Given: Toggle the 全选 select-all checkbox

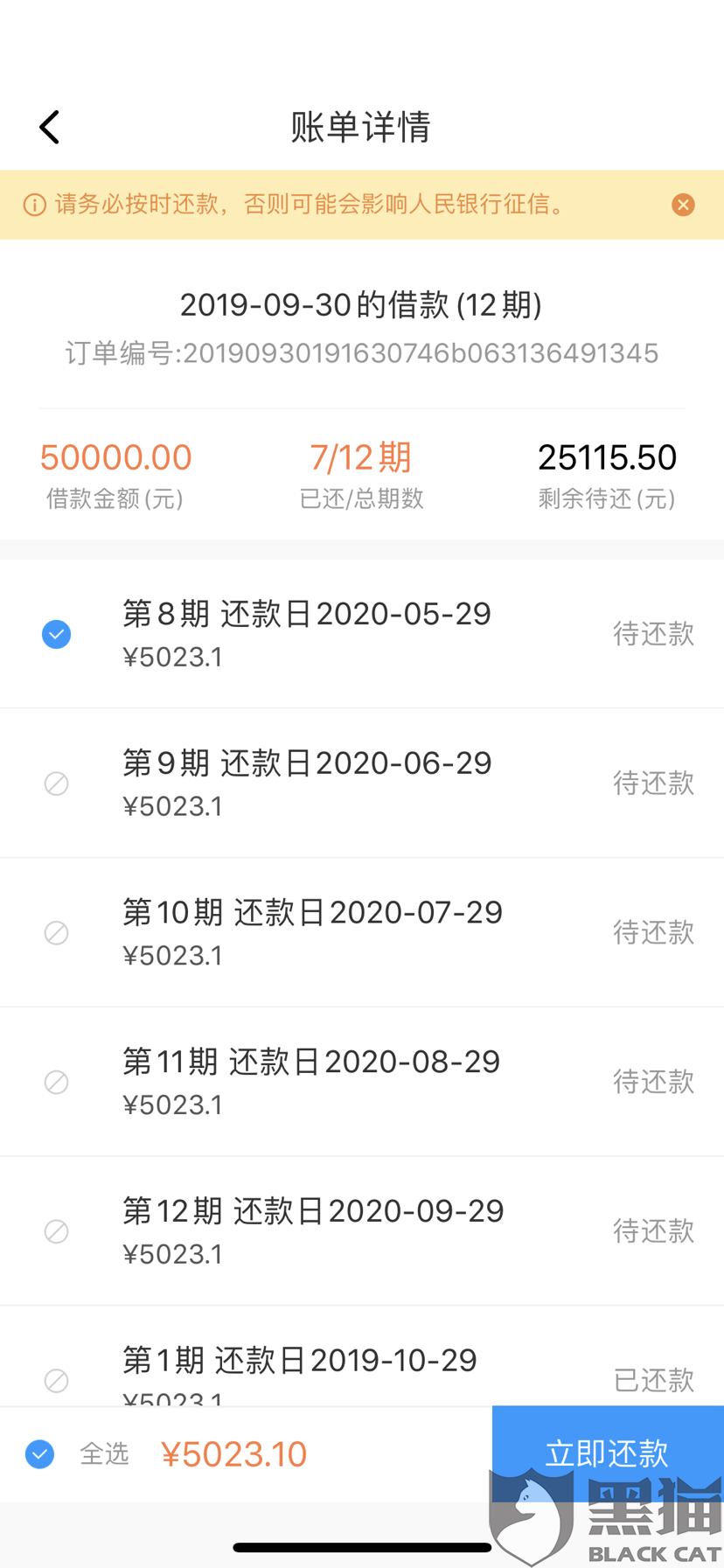Looking at the screenshot, I should [40, 1453].
